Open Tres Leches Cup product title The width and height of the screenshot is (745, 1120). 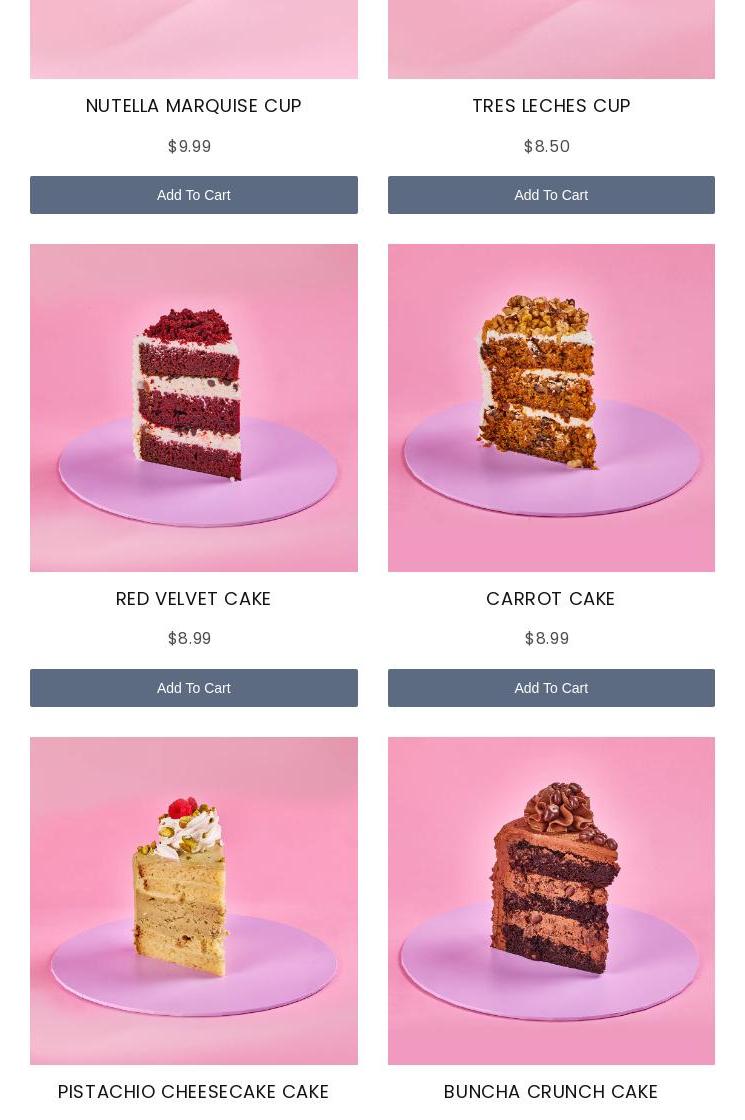pyautogui.click(x=551, y=106)
